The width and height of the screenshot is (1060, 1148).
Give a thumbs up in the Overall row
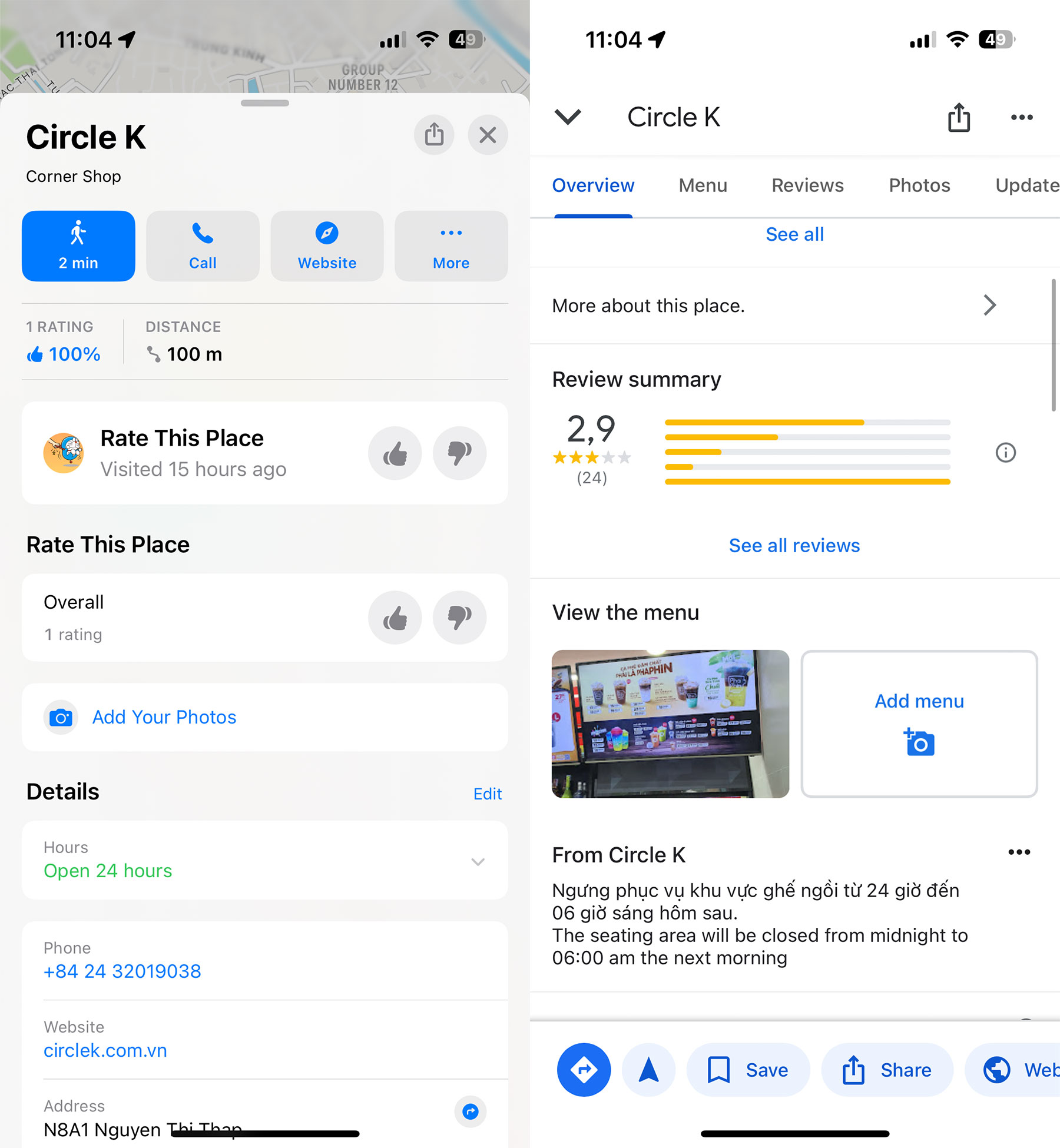click(x=395, y=618)
